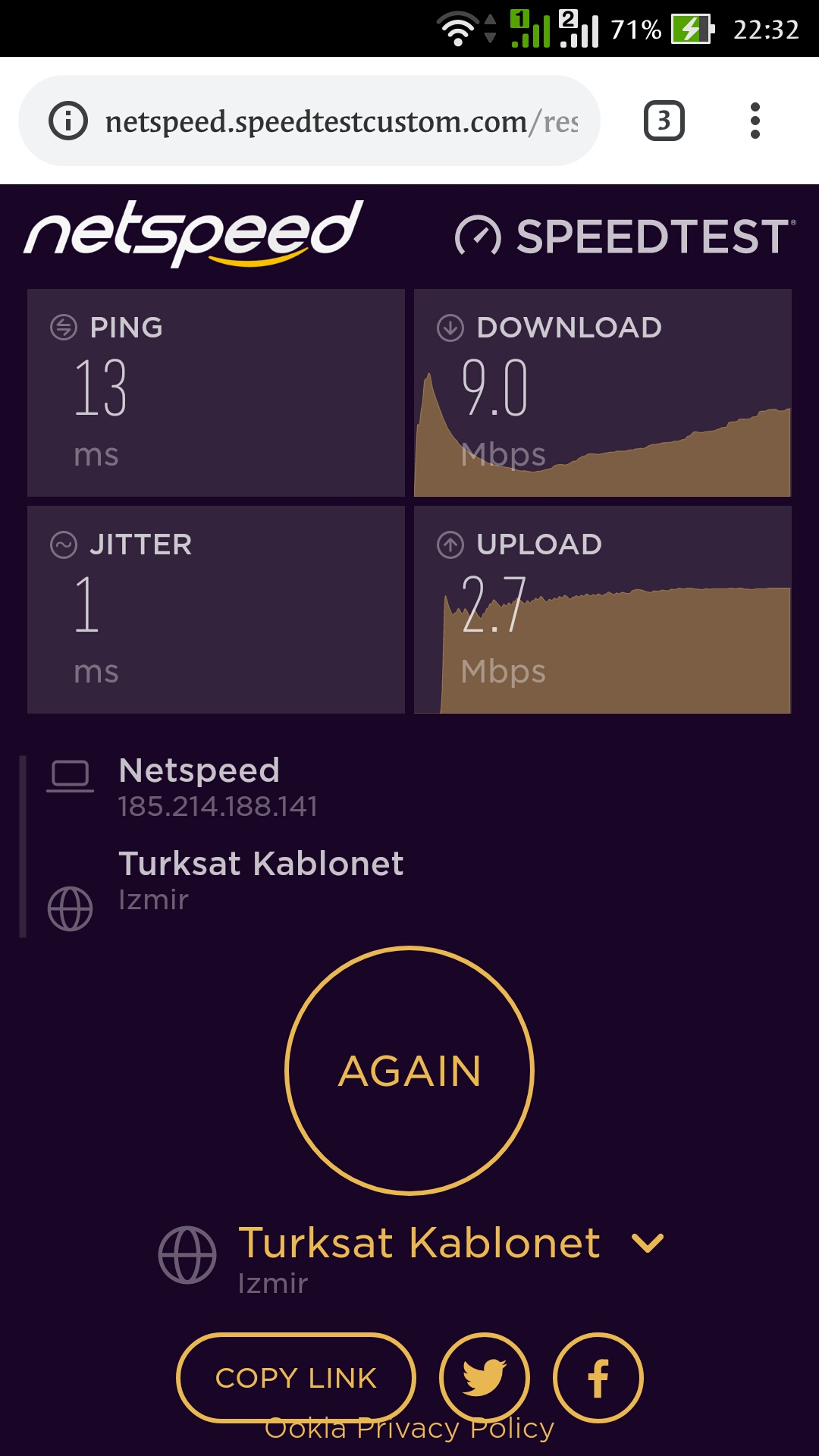Tap the AGAIN button to rerun test
This screenshot has height=1456, width=819.
[x=409, y=1070]
